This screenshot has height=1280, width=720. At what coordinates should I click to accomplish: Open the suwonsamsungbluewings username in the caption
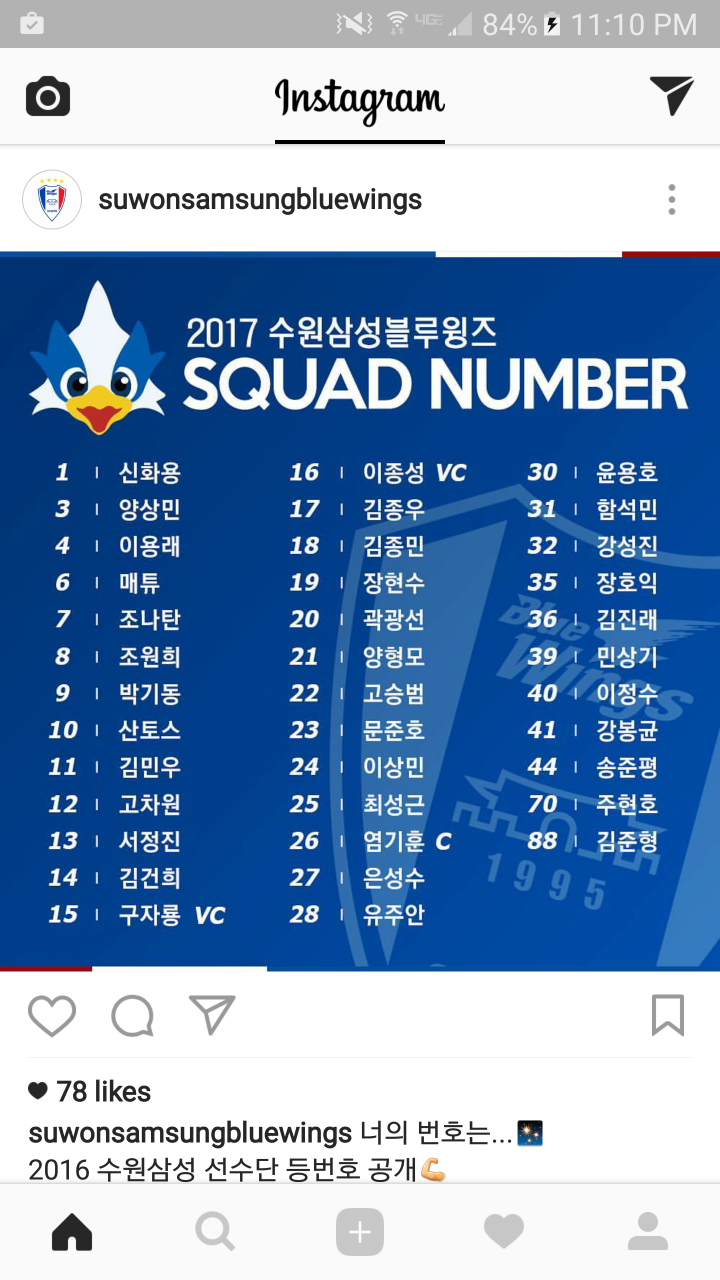click(x=190, y=1133)
